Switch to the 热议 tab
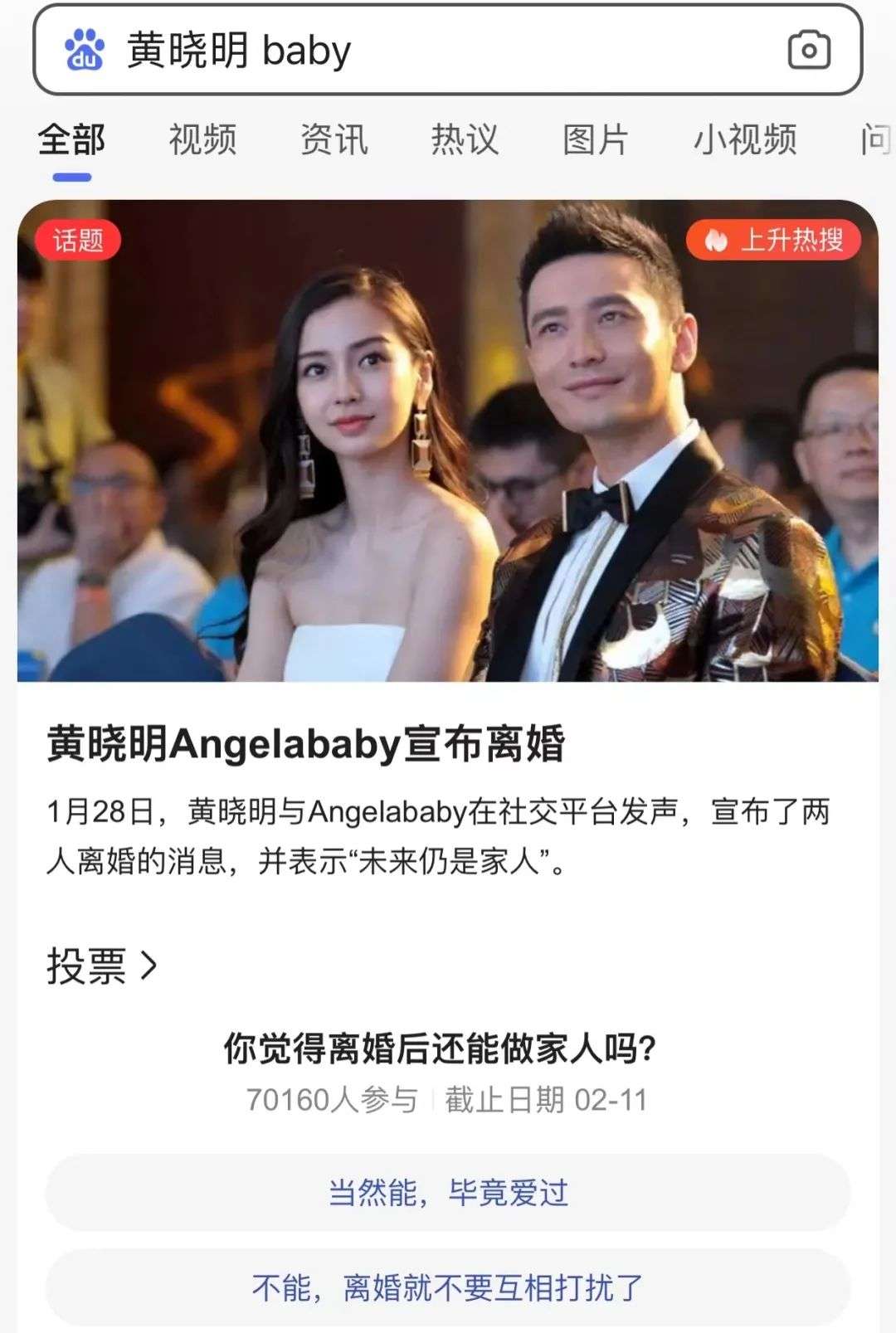This screenshot has width=896, height=1333. (x=465, y=139)
